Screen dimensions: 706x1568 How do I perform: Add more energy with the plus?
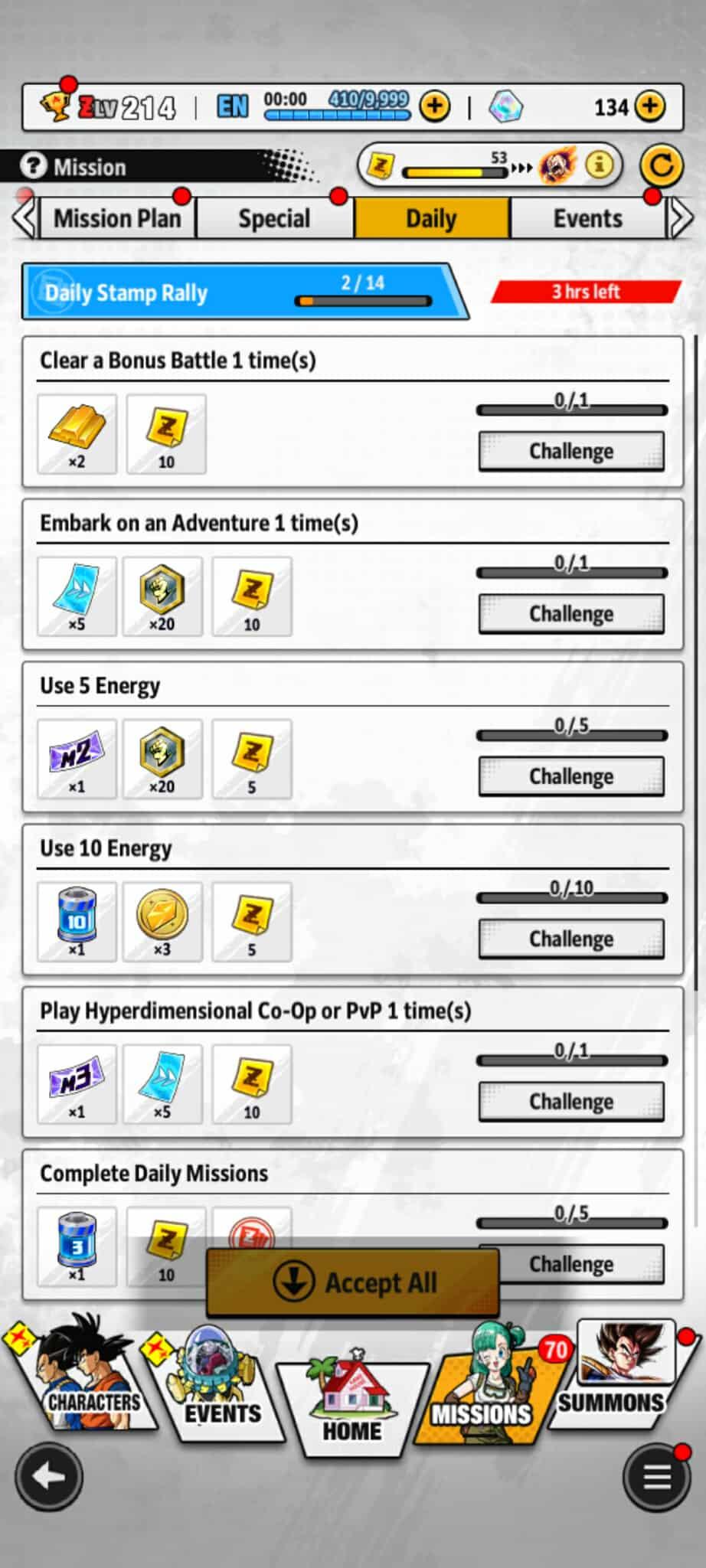click(x=435, y=106)
